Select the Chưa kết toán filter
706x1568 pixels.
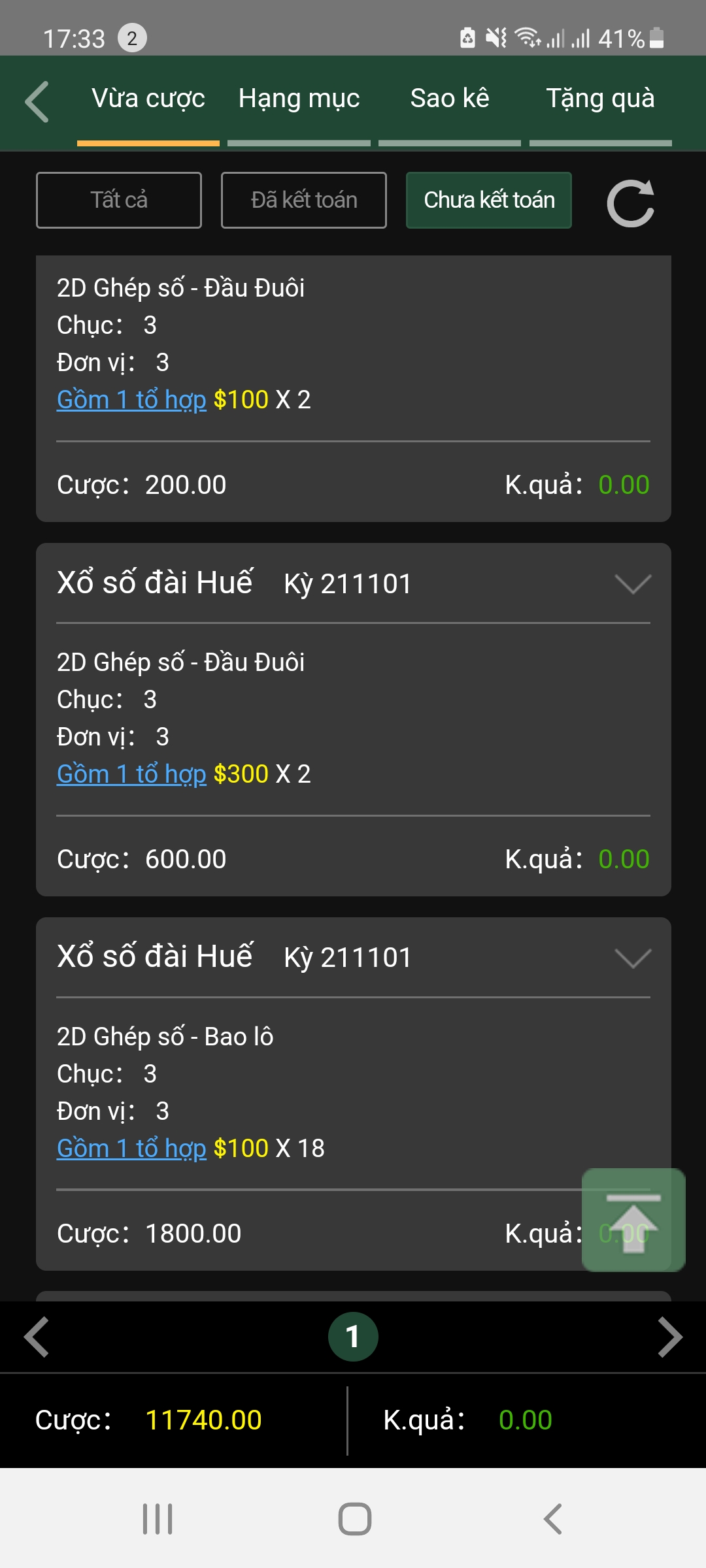tap(489, 200)
